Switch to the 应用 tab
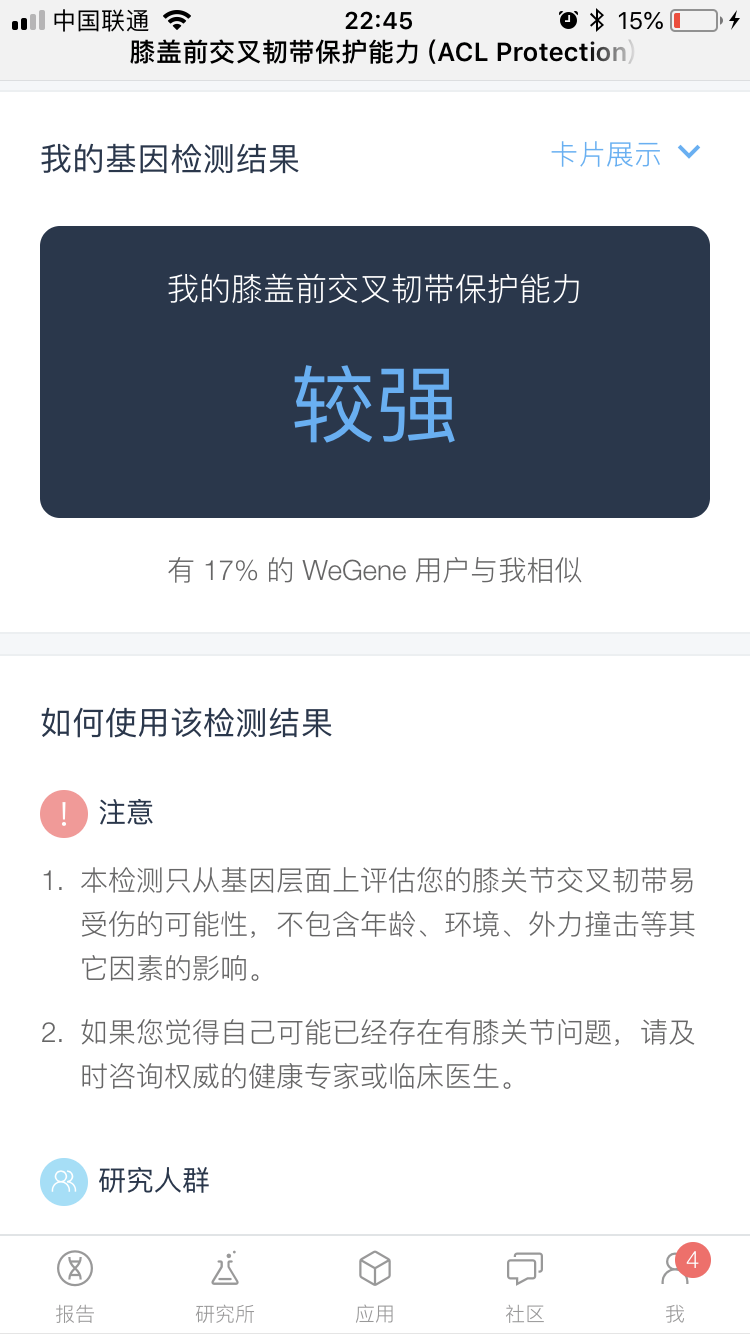Viewport: 750px width, 1334px height. point(375,1286)
